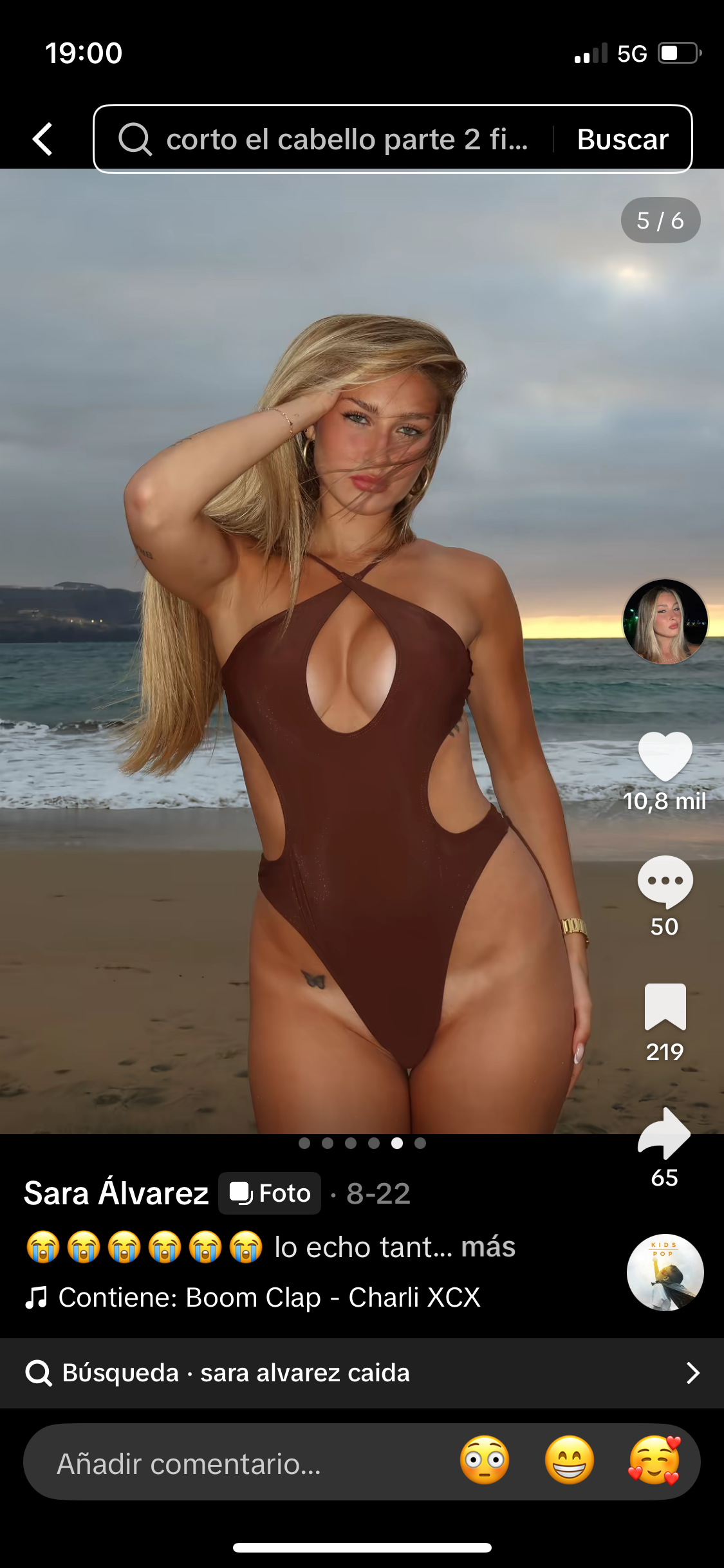Insert the grinning emoji reaction
Image resolution: width=724 pixels, height=1568 pixels.
click(x=570, y=1460)
